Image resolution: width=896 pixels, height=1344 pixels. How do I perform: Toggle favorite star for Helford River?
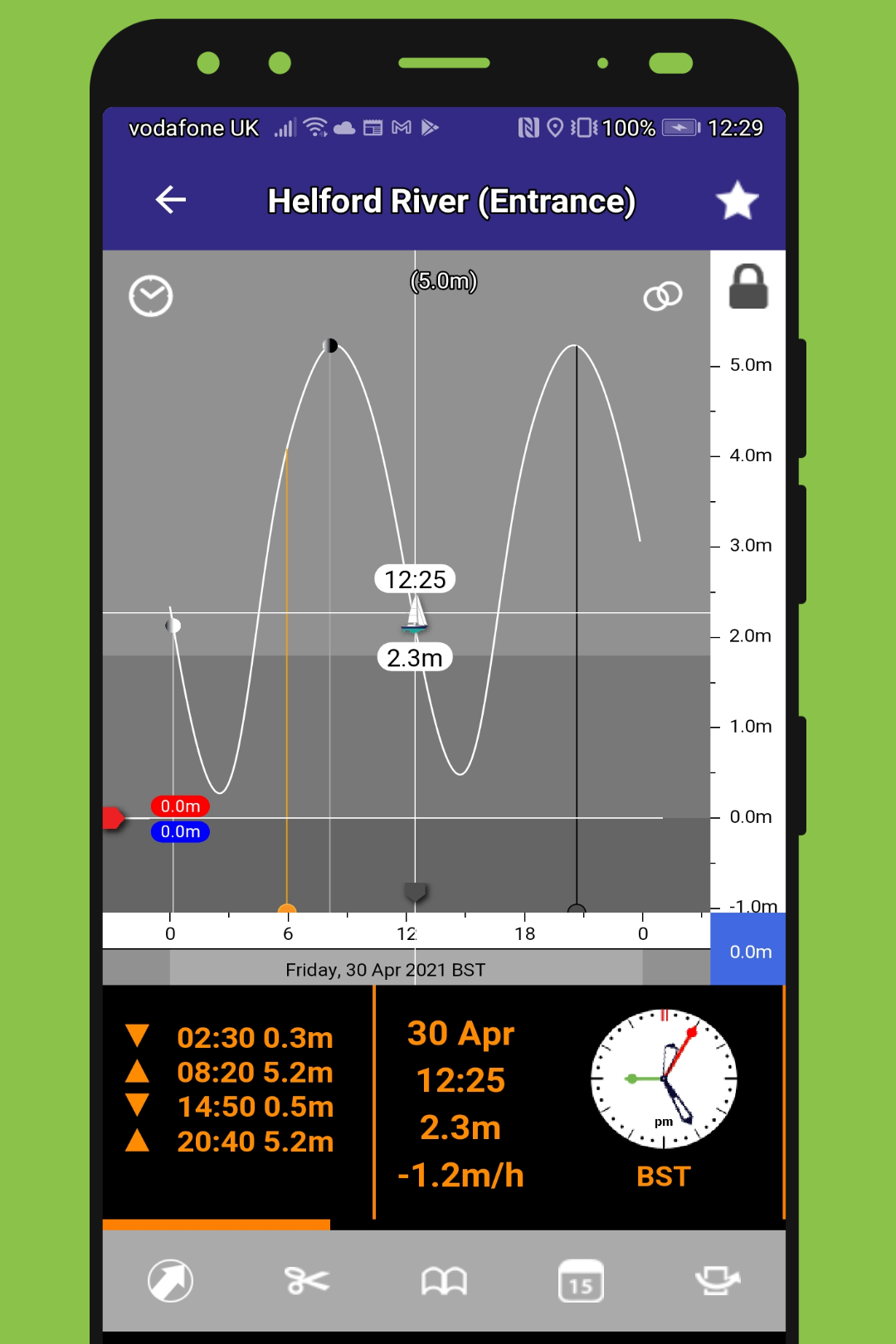737,201
